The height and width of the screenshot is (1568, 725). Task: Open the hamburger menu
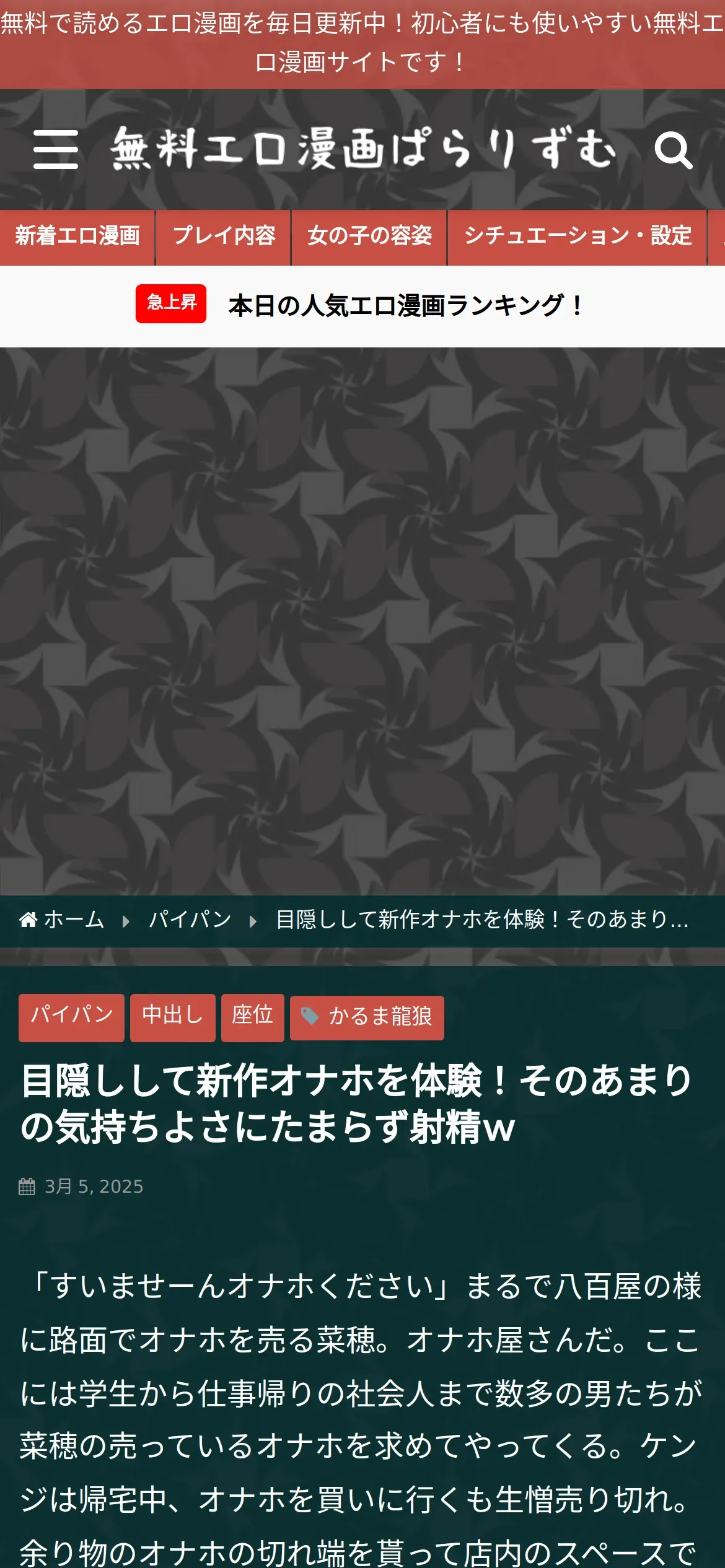(56, 149)
